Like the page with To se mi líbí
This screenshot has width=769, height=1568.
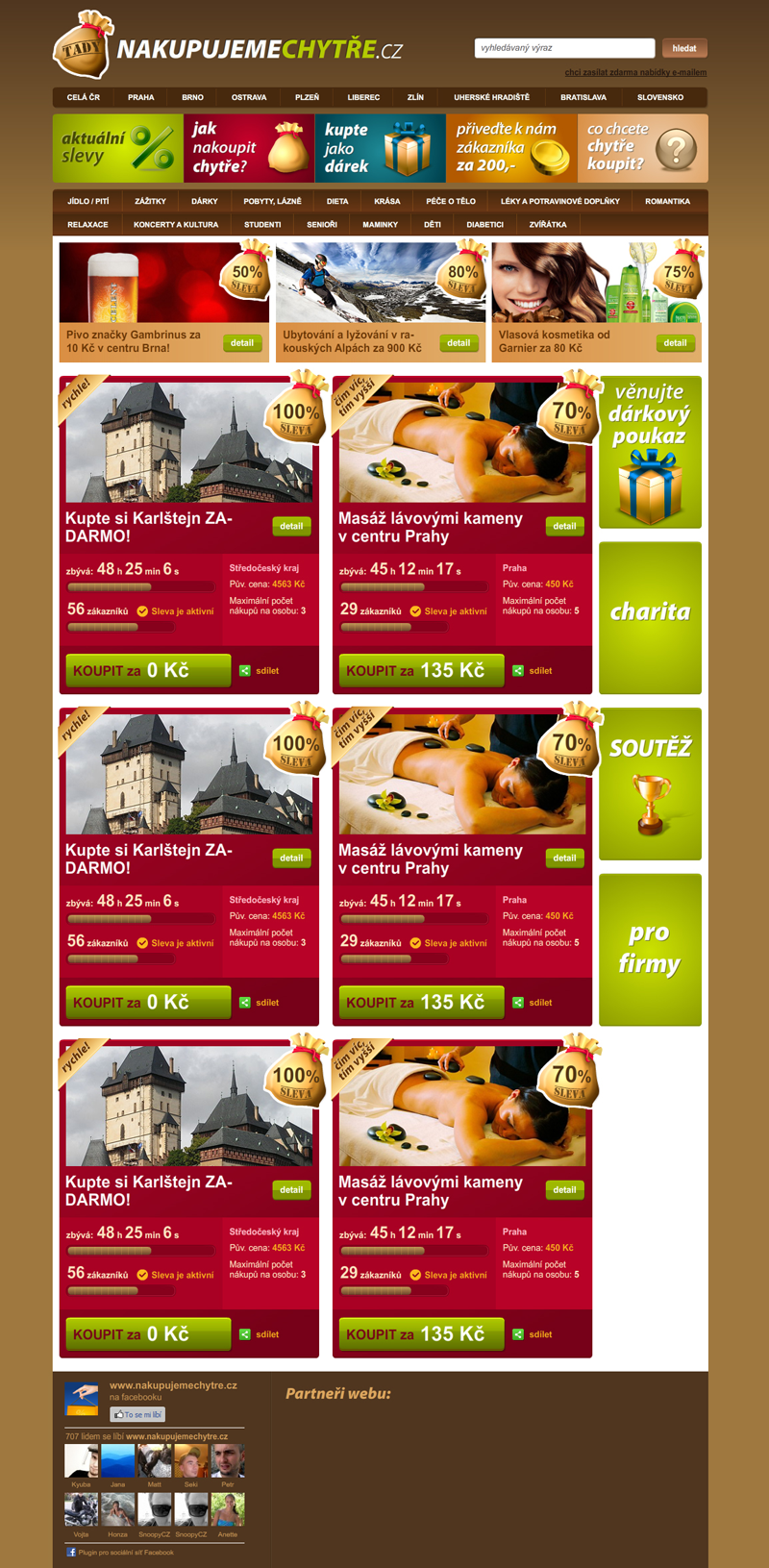click(137, 1414)
